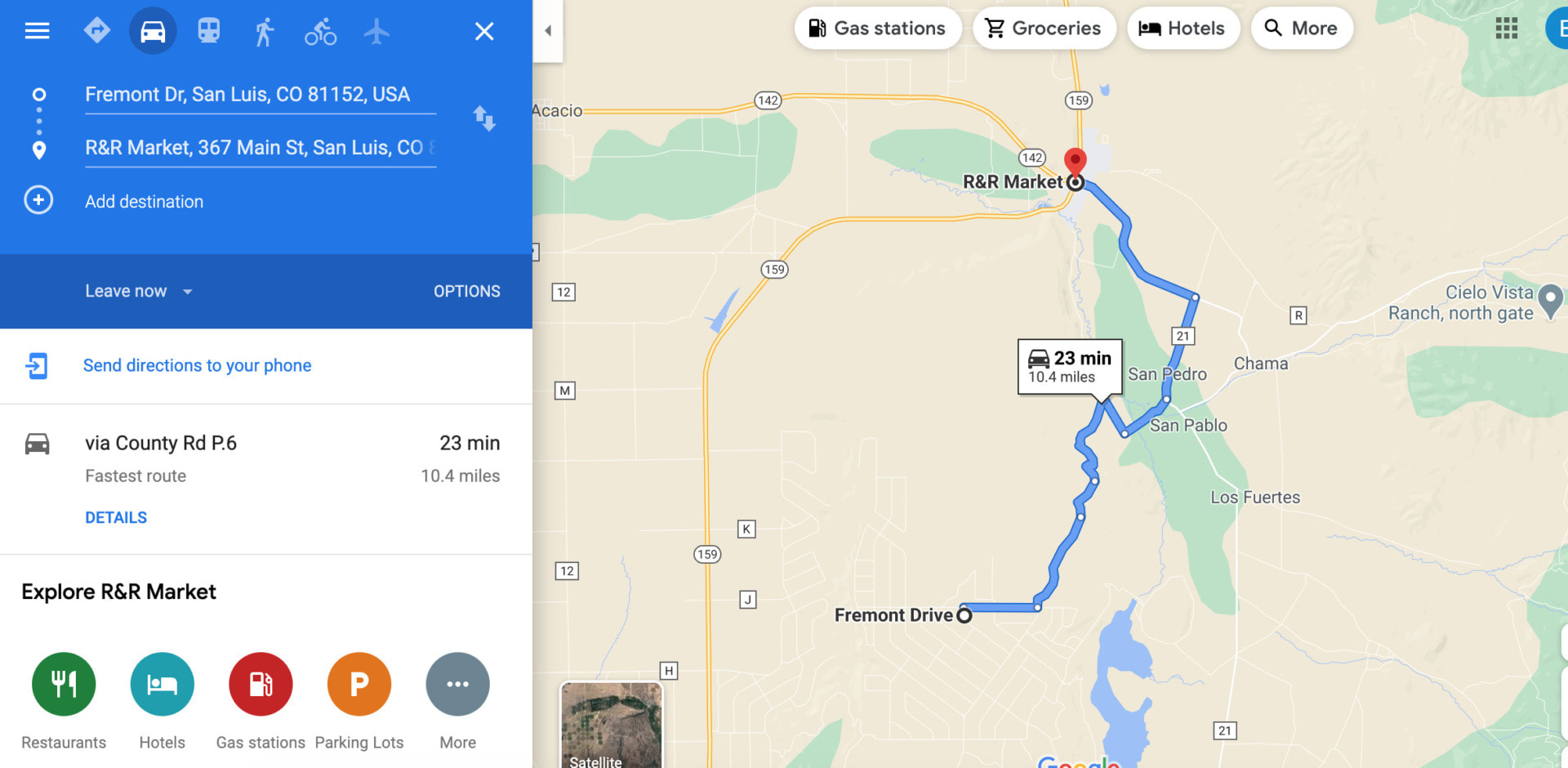Close the directions panel
The image size is (1568, 768).
[484, 32]
